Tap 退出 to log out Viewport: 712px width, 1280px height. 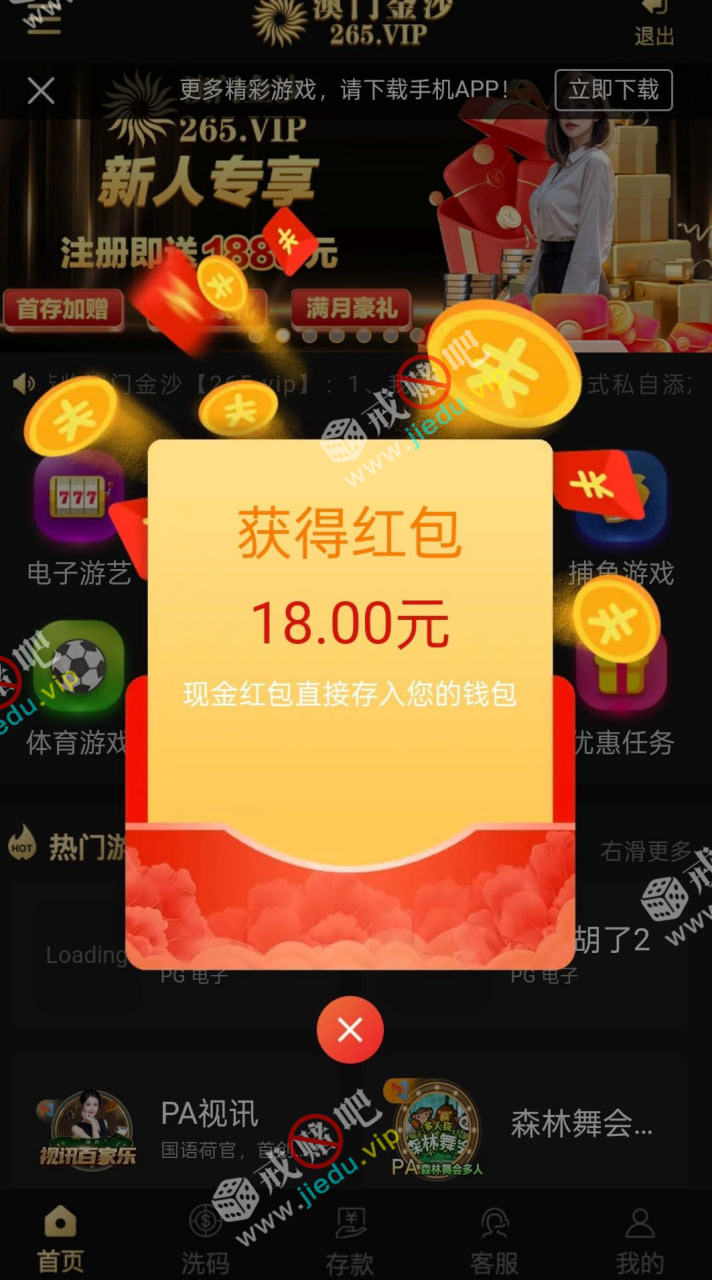654,22
